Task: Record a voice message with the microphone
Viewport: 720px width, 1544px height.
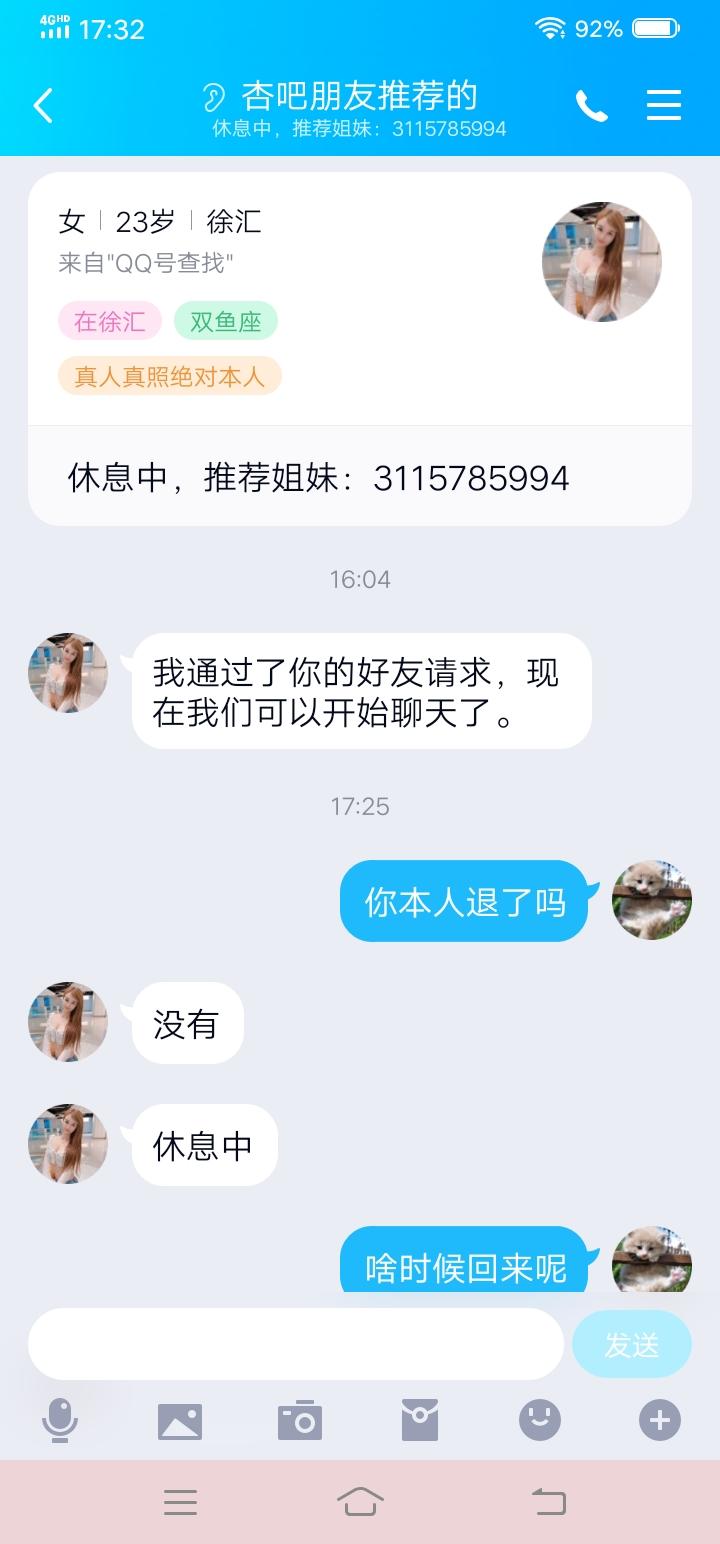Action: 60,1420
